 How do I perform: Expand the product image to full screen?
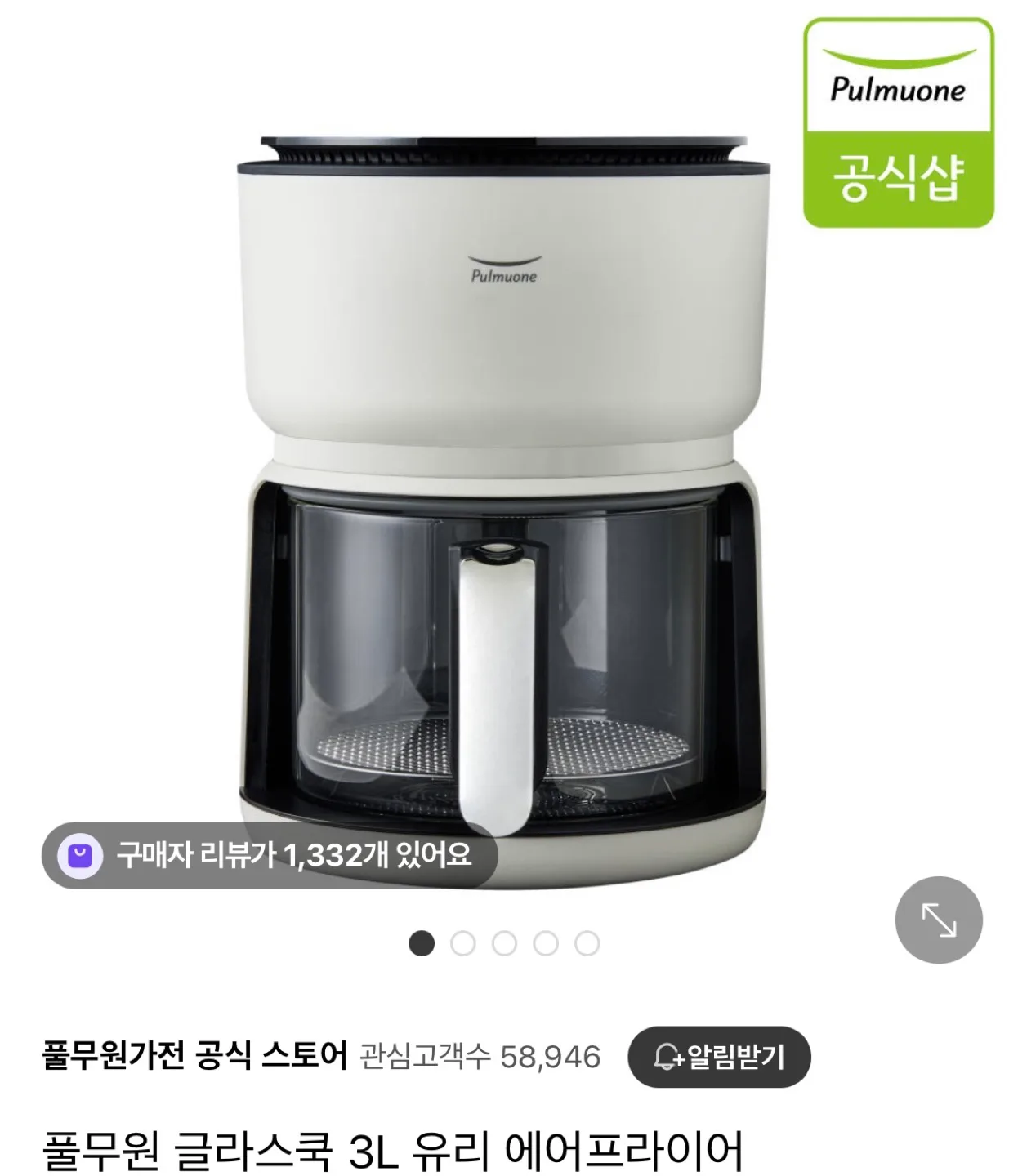pos(938,920)
